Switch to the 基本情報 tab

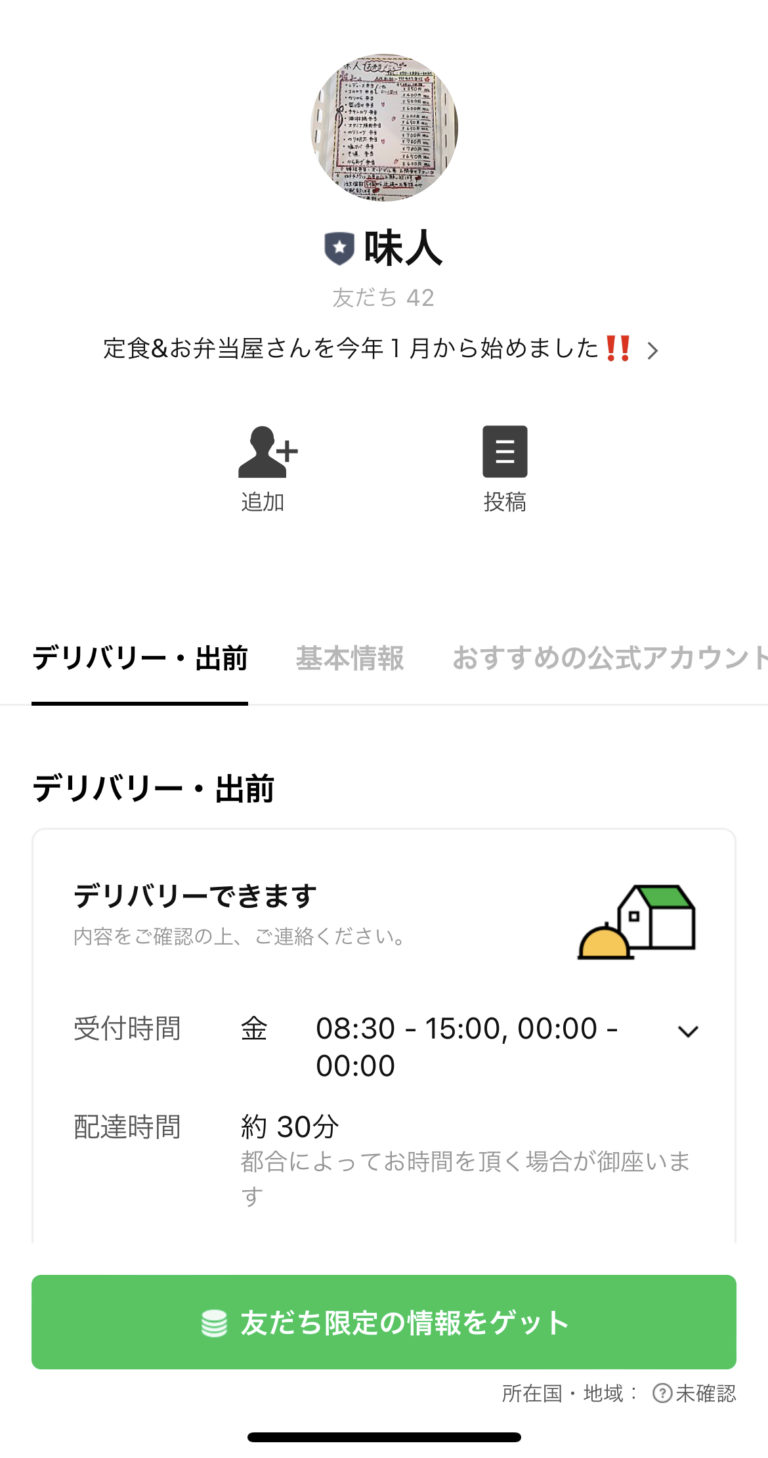coord(349,659)
